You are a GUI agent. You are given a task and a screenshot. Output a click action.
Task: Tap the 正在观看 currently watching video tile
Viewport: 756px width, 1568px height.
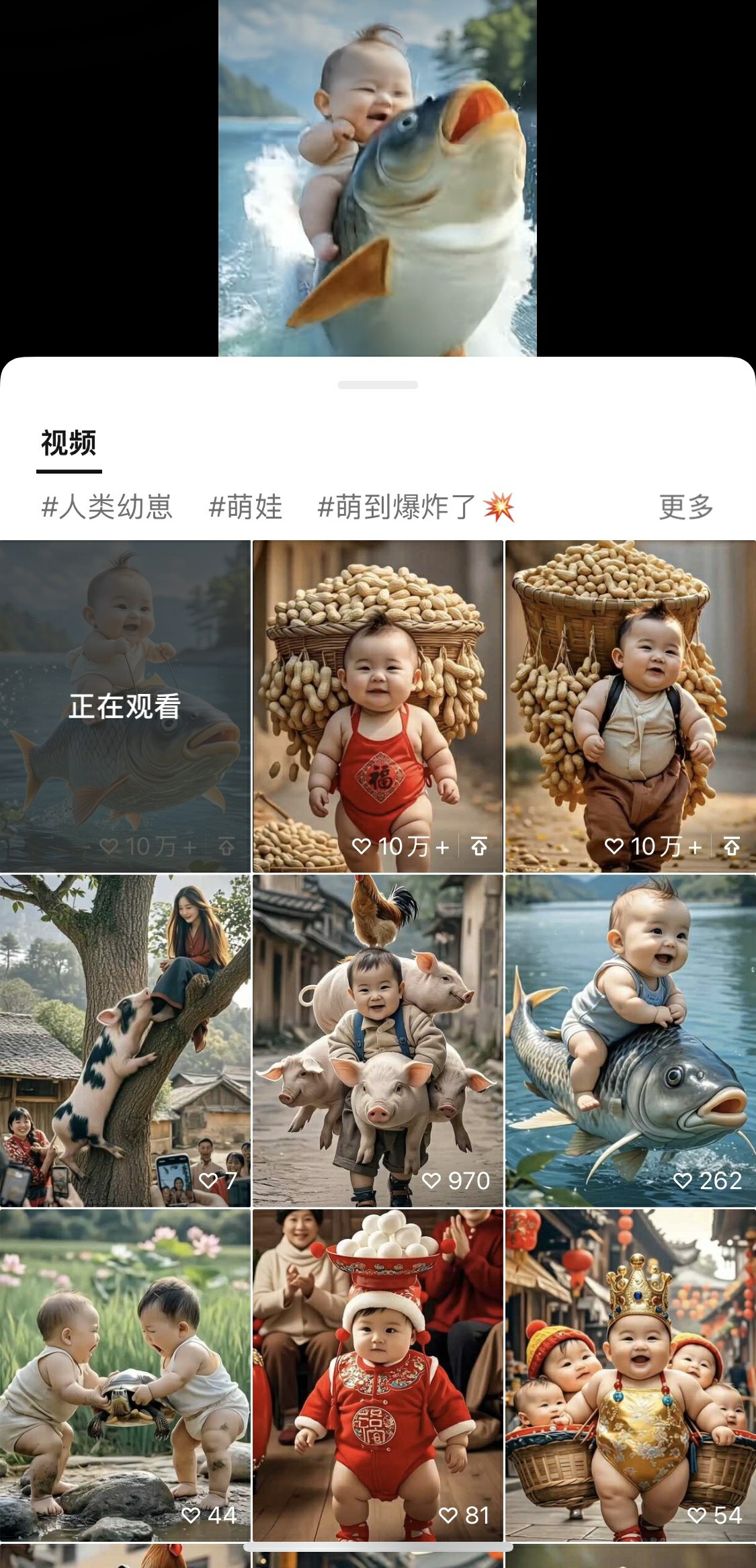(125, 705)
